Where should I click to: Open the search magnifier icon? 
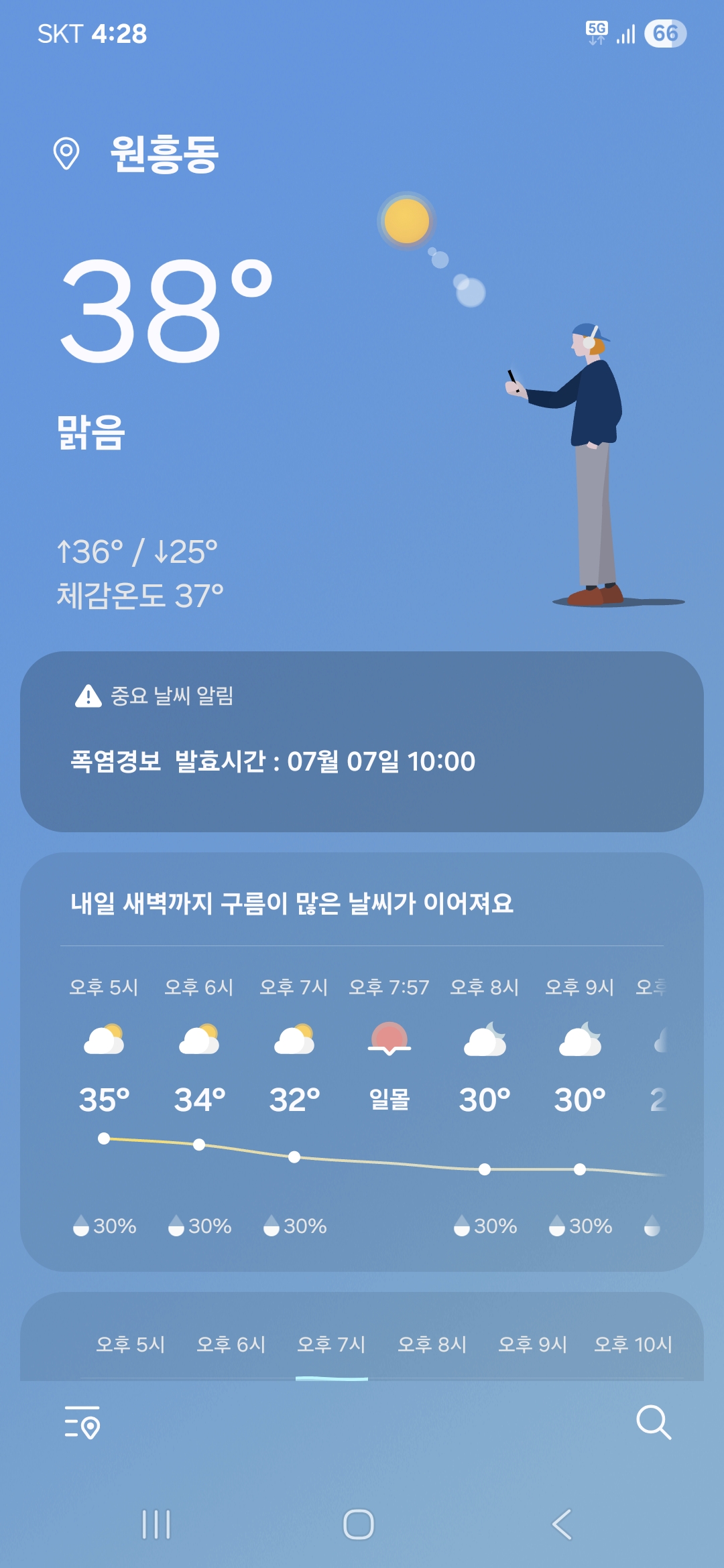[x=654, y=1422]
